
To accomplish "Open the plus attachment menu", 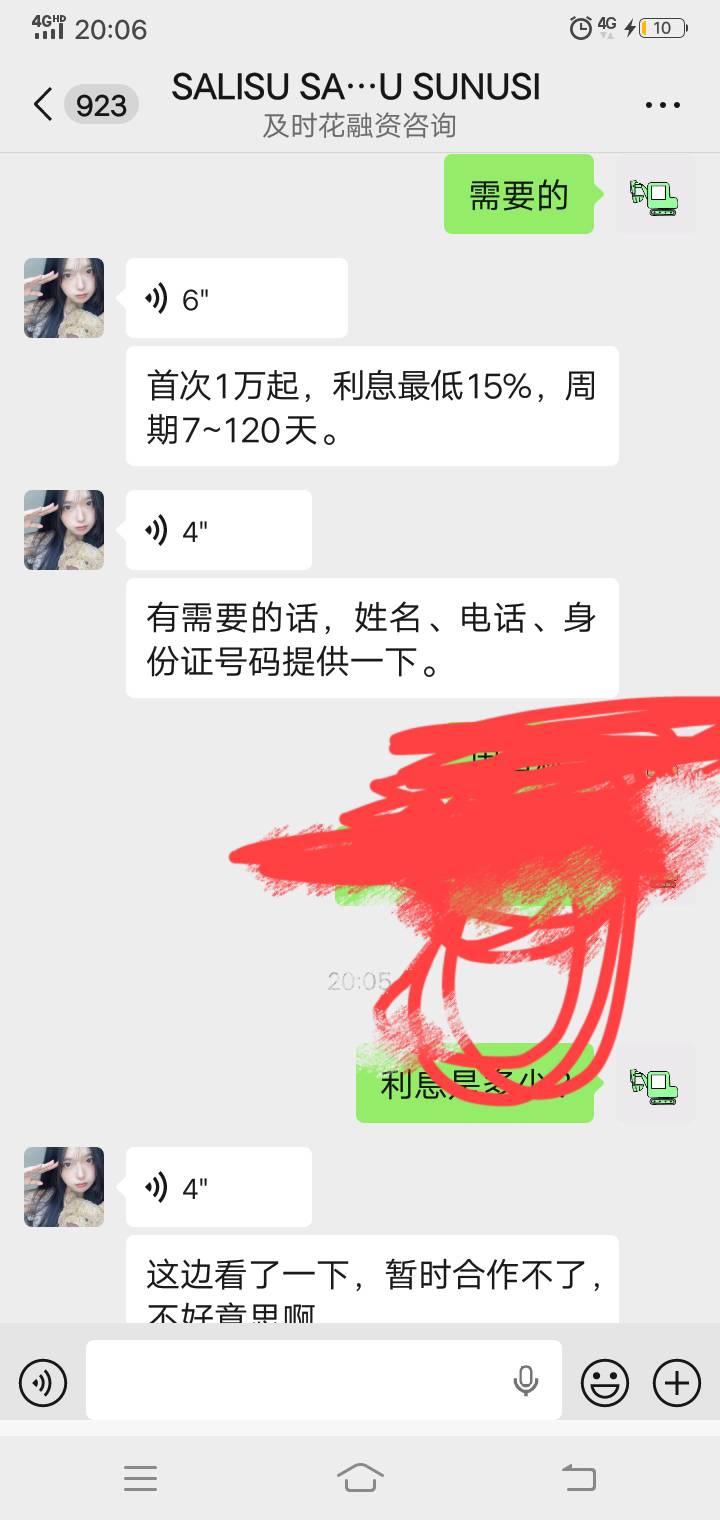I will [x=677, y=1383].
